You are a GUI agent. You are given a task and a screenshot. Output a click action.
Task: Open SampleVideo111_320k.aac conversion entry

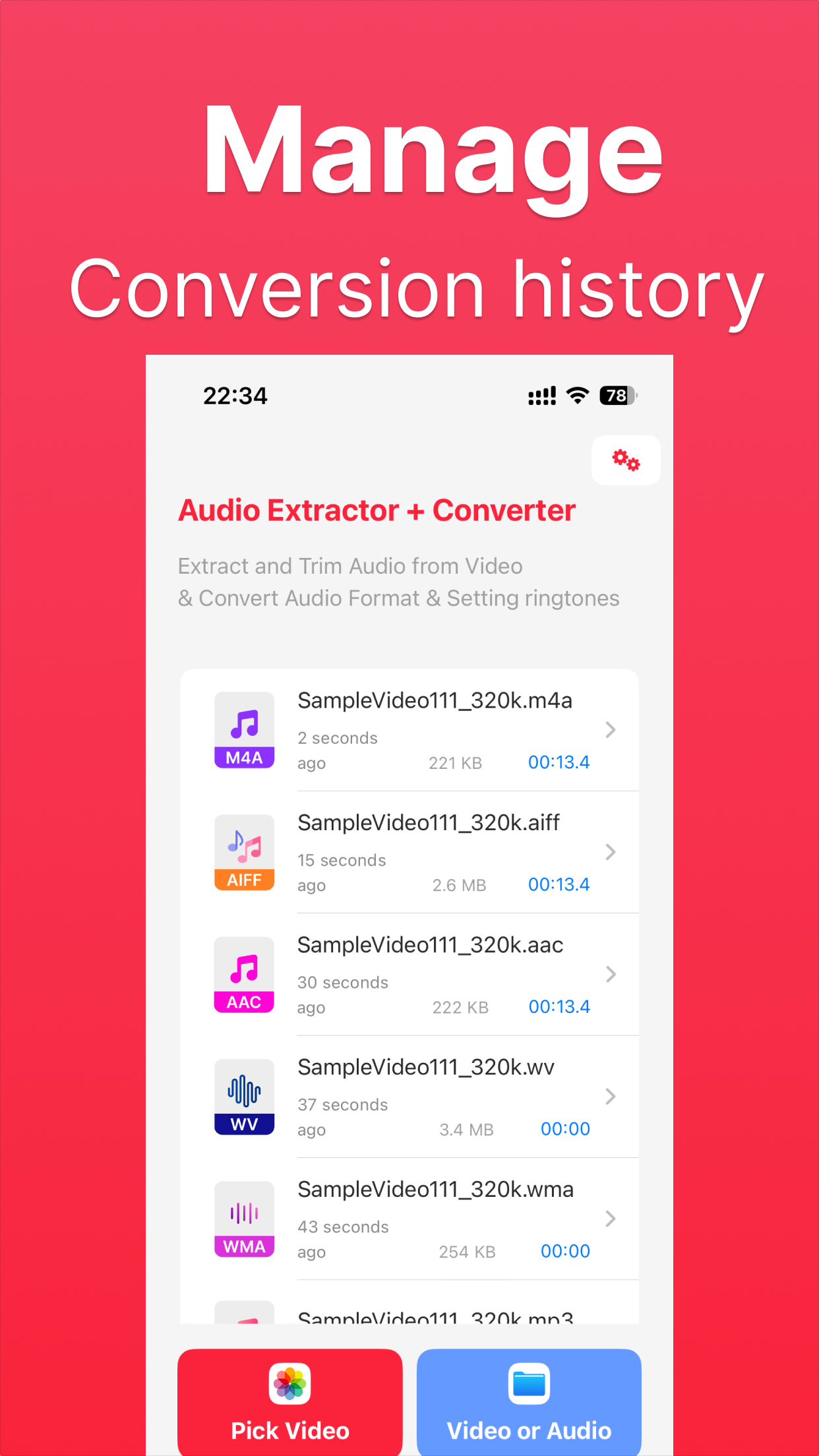pos(610,975)
